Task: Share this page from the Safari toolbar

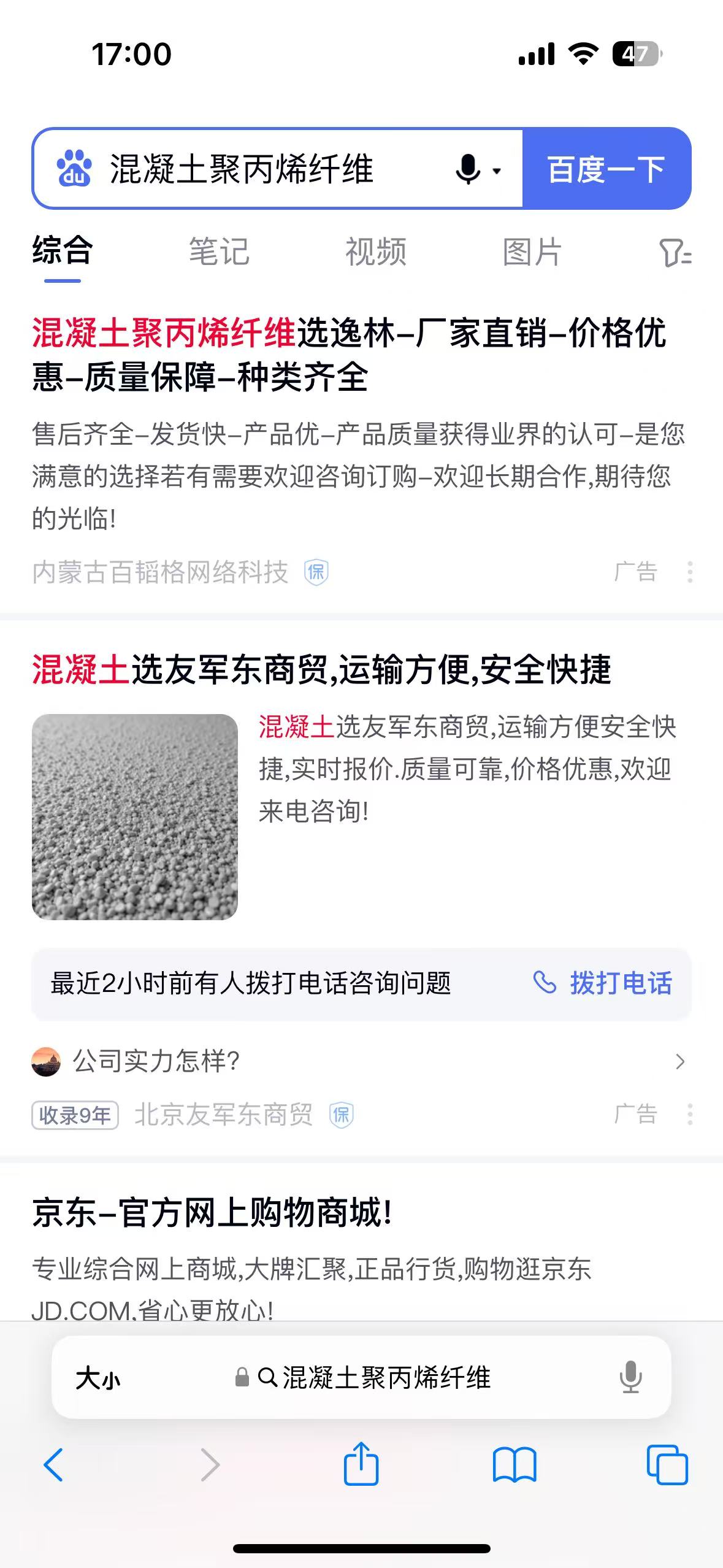Action: [361, 1464]
